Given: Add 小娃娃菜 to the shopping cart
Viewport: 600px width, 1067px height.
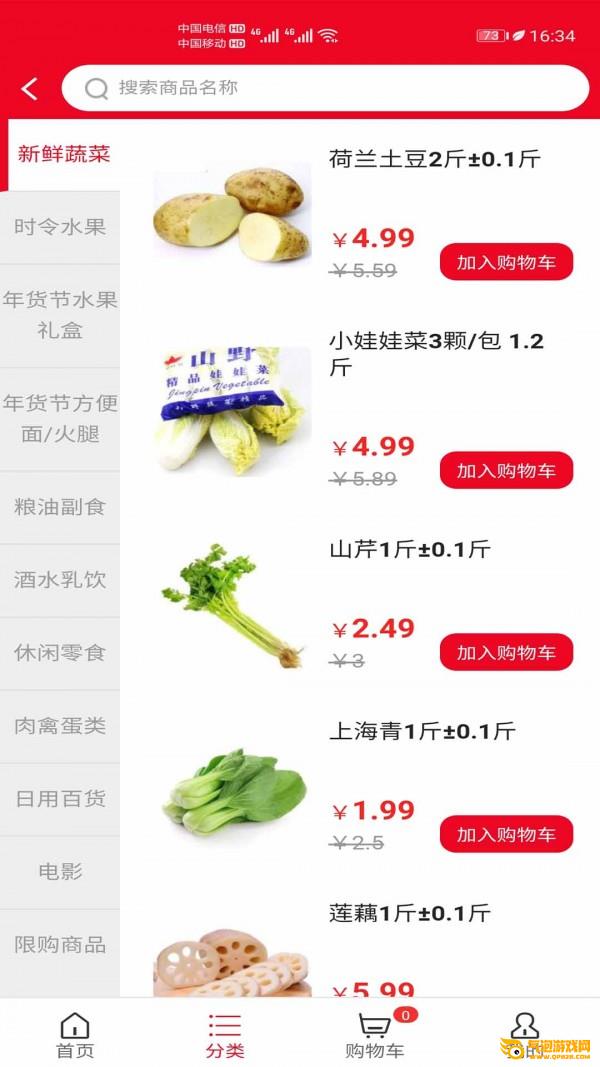Looking at the screenshot, I should click(506, 470).
